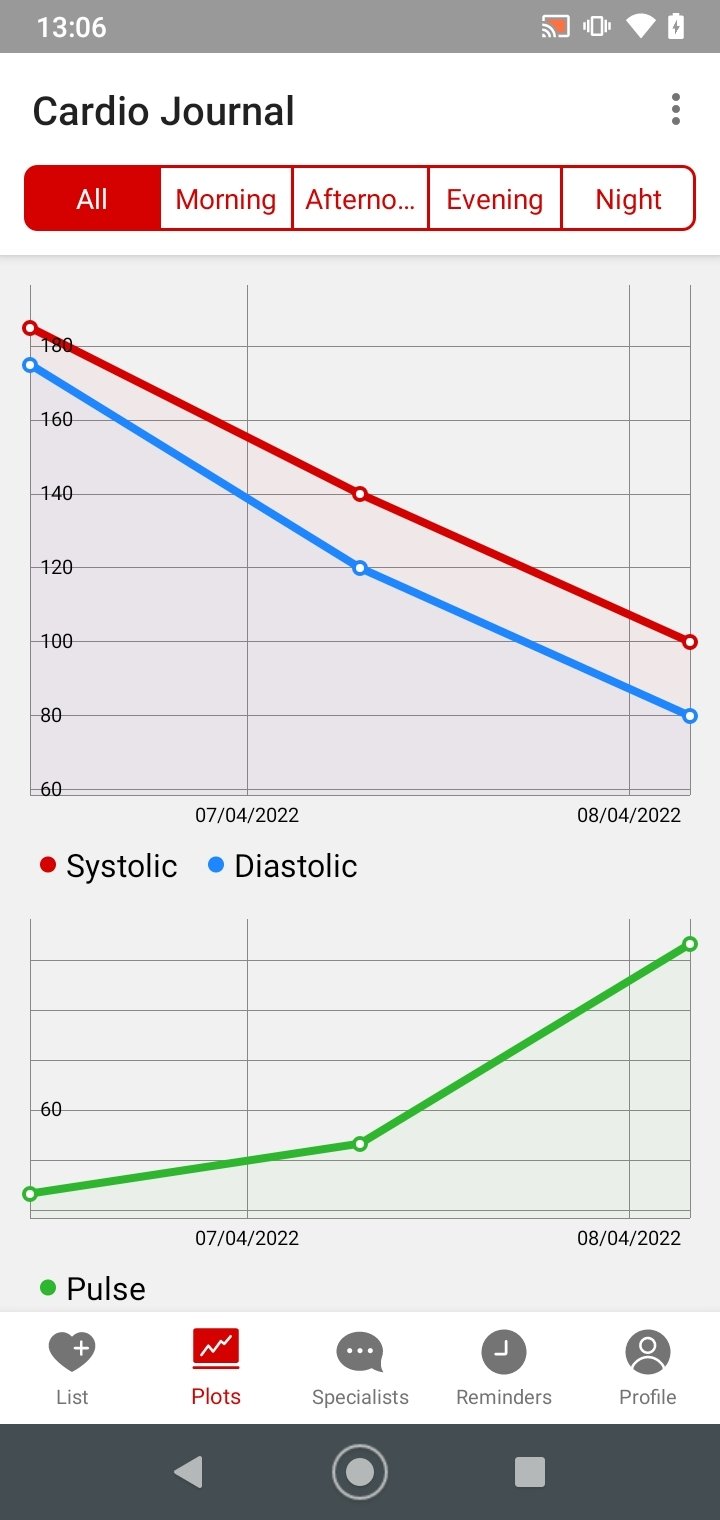Select the All time filter

tap(92, 199)
